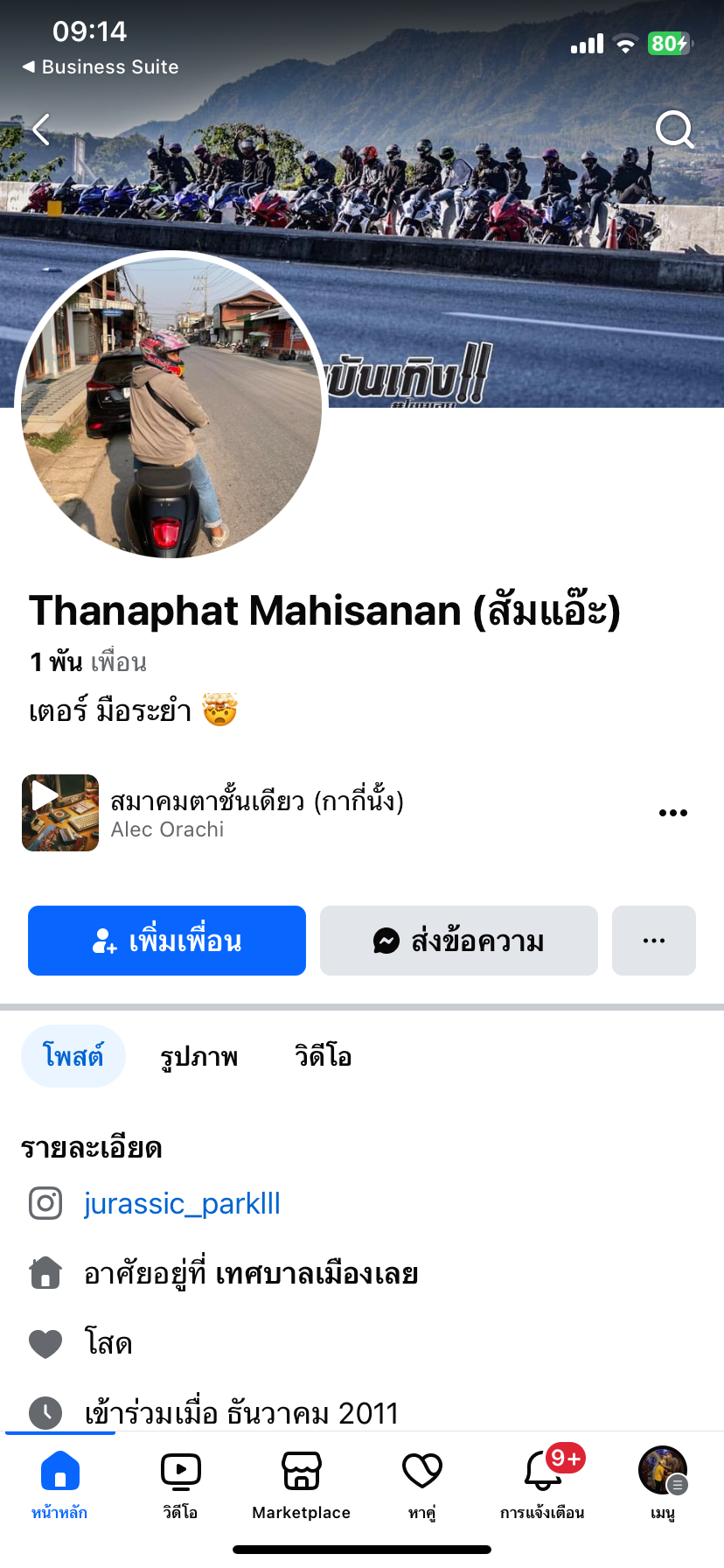Tap เพิ่มเพื่อน to add friend

click(x=167, y=941)
